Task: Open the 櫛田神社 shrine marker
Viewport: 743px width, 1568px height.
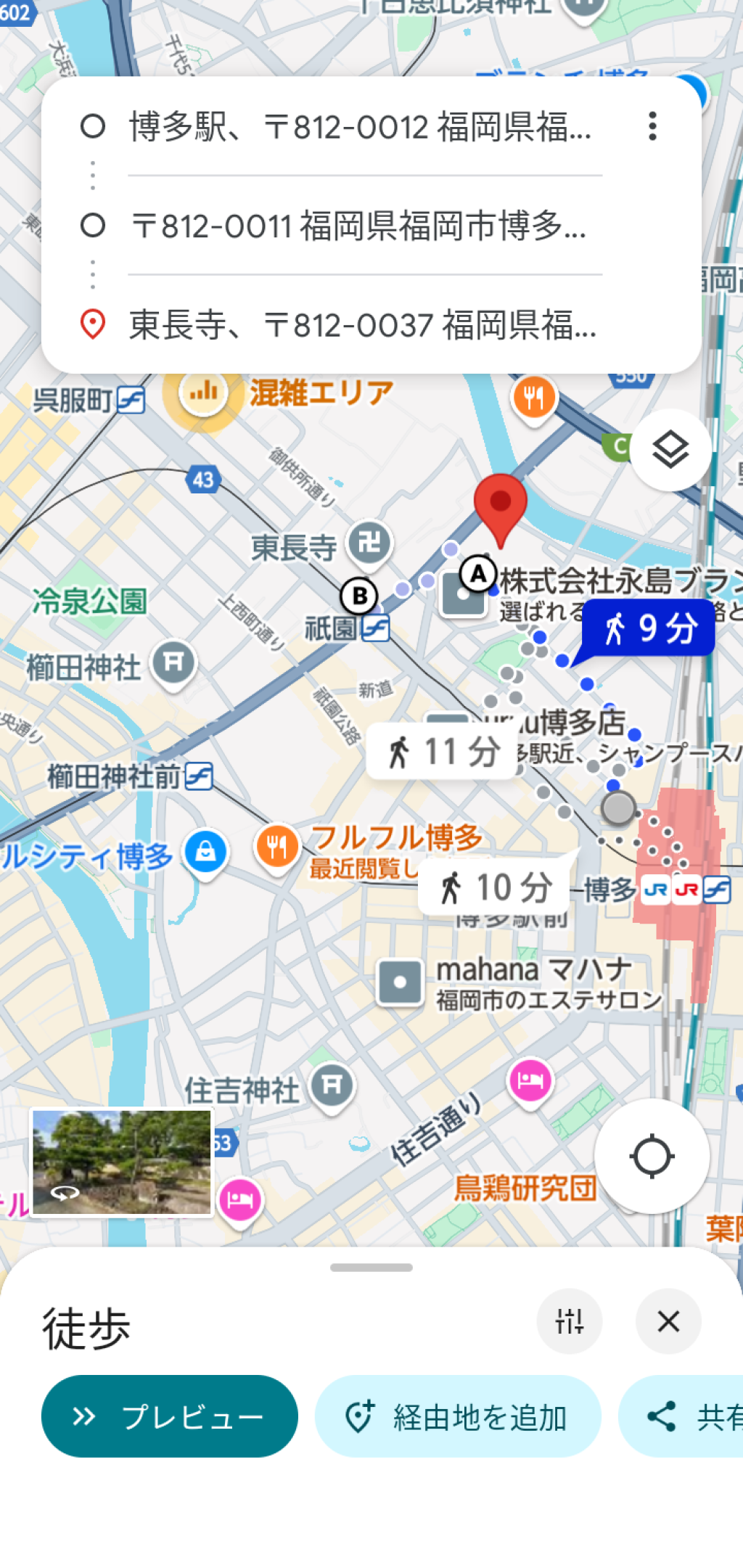Action: pyautogui.click(x=173, y=662)
